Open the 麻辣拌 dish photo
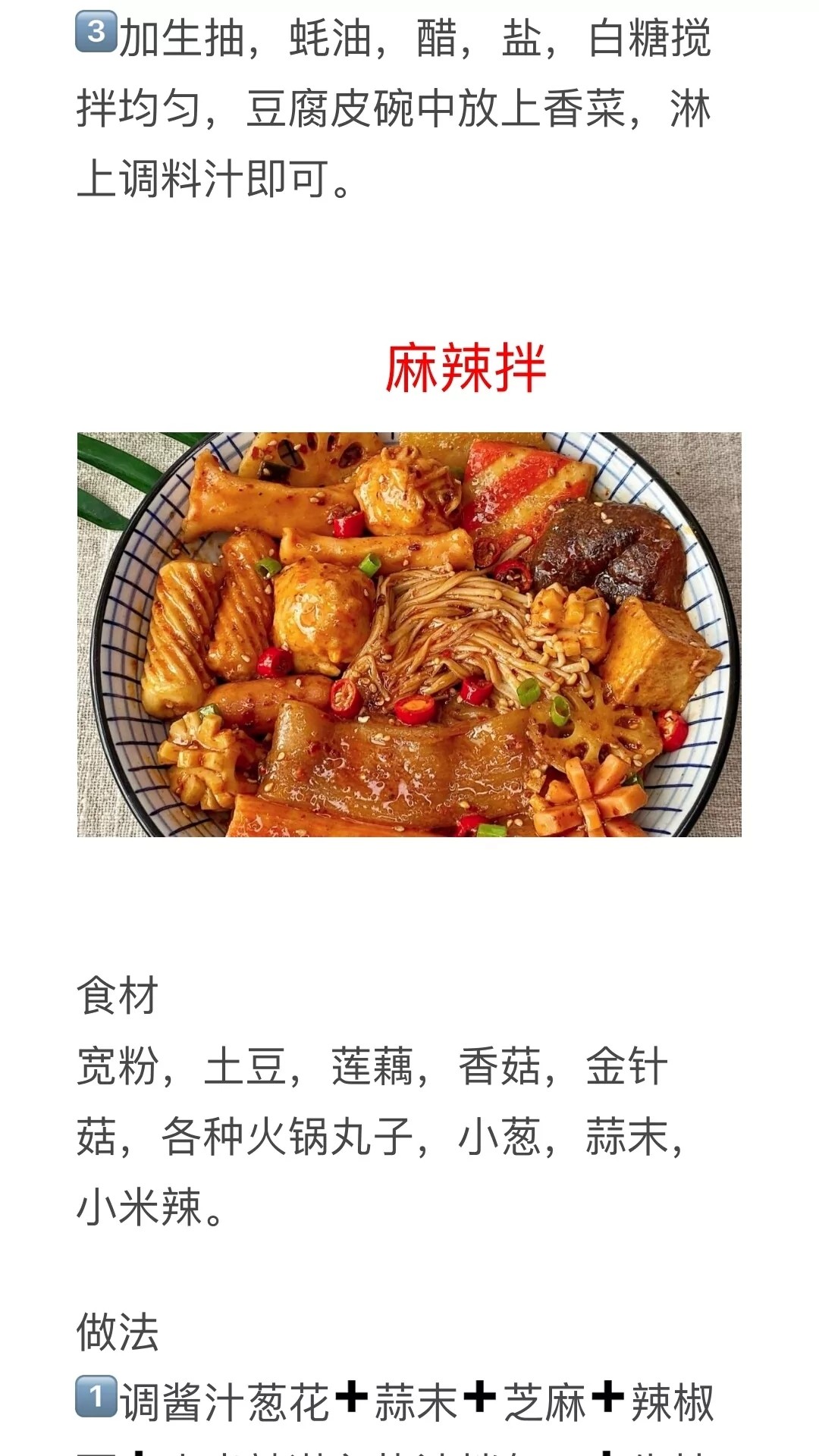819x1456 pixels. pos(409,635)
